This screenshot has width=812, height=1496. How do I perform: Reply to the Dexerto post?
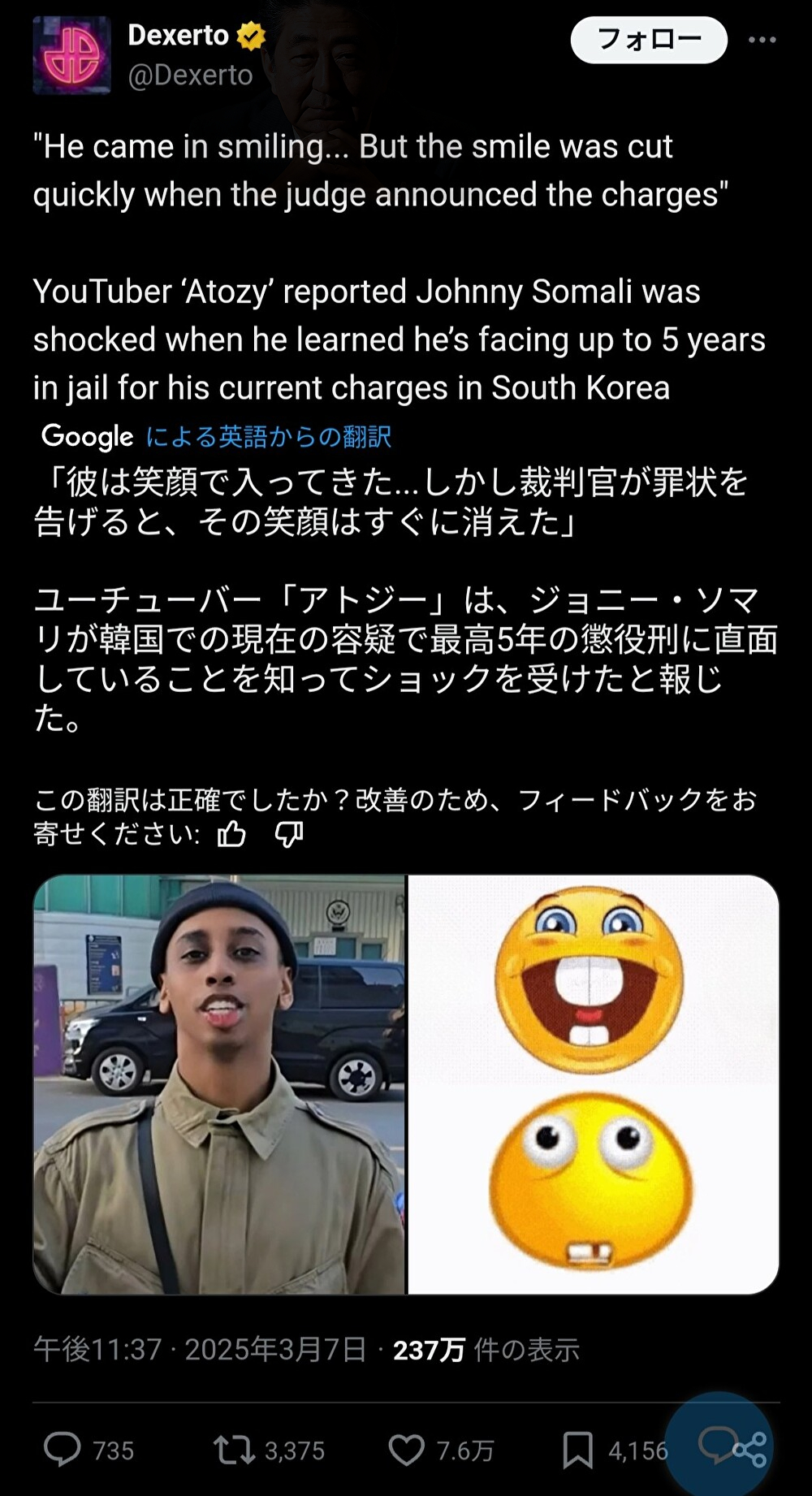point(63,1450)
